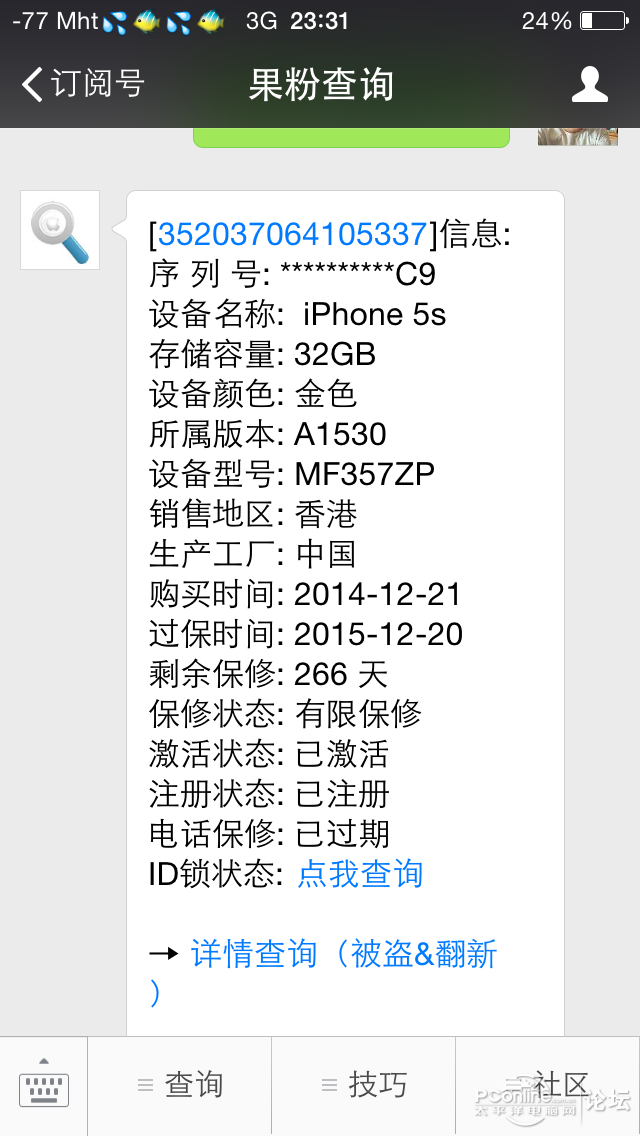Image resolution: width=640 pixels, height=1136 pixels.
Task: Open the 点我查询 ID lock link
Action: [360, 874]
